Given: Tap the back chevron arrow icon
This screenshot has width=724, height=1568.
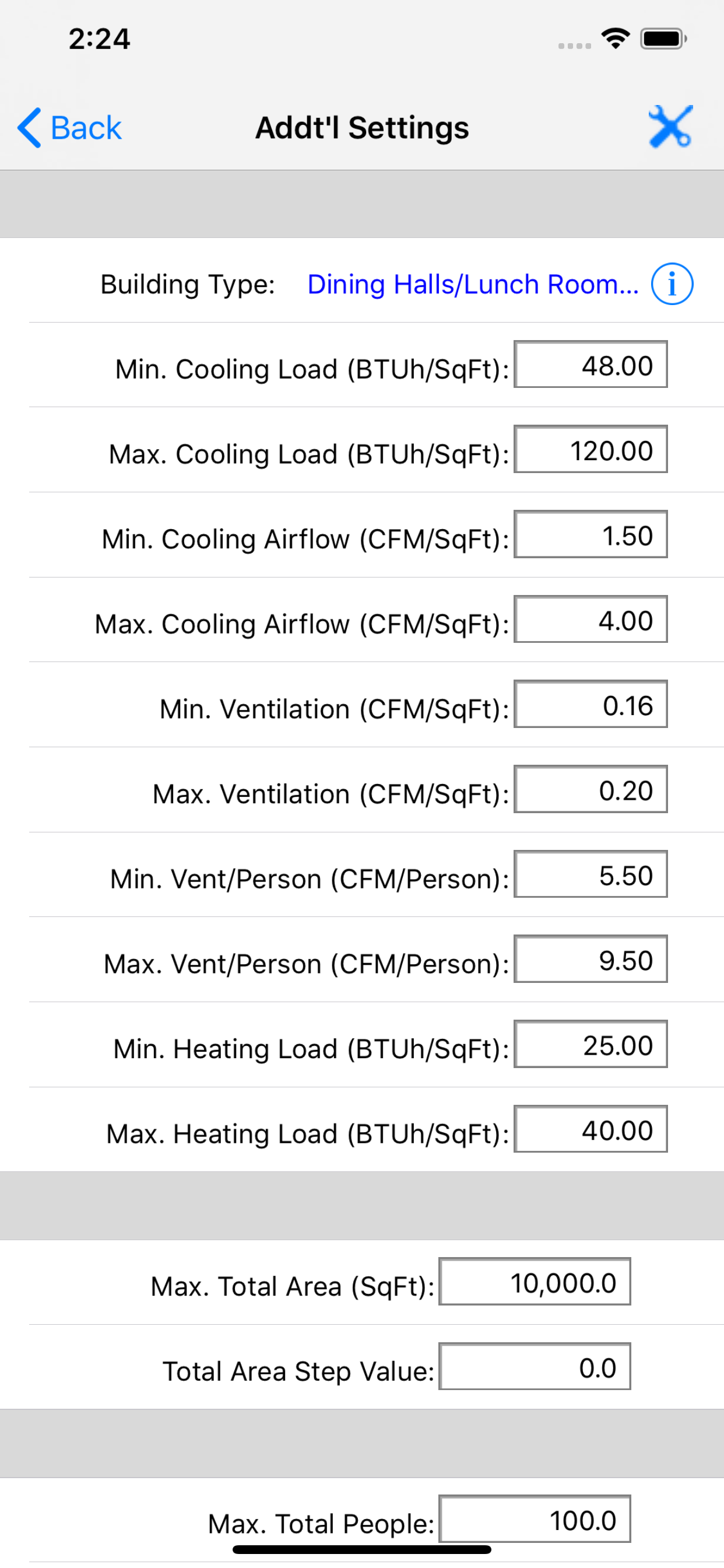Looking at the screenshot, I should tap(27, 127).
